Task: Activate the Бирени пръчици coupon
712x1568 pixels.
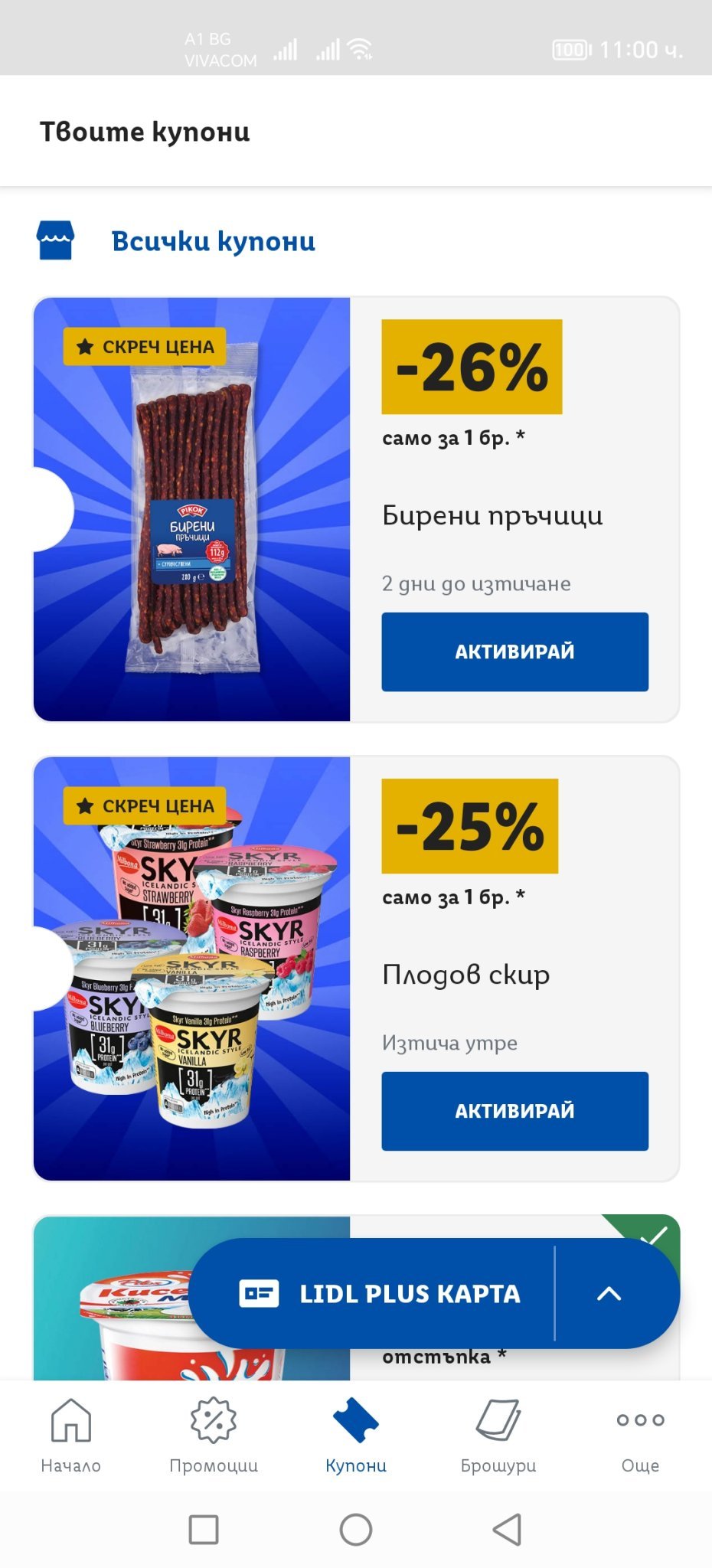Action: point(514,652)
